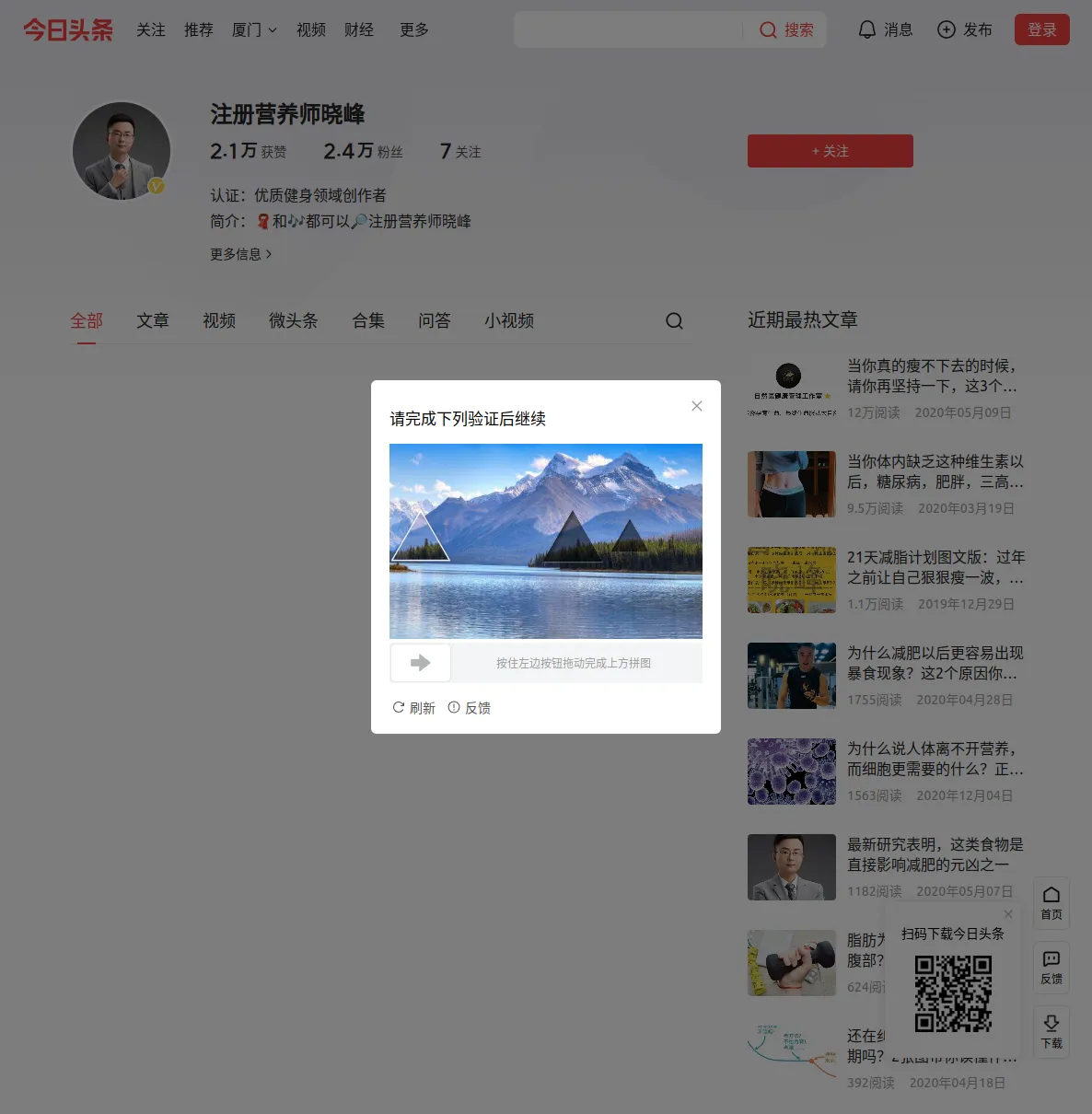Switch to the 文章 tab
The height and width of the screenshot is (1114, 1092).
click(x=153, y=320)
